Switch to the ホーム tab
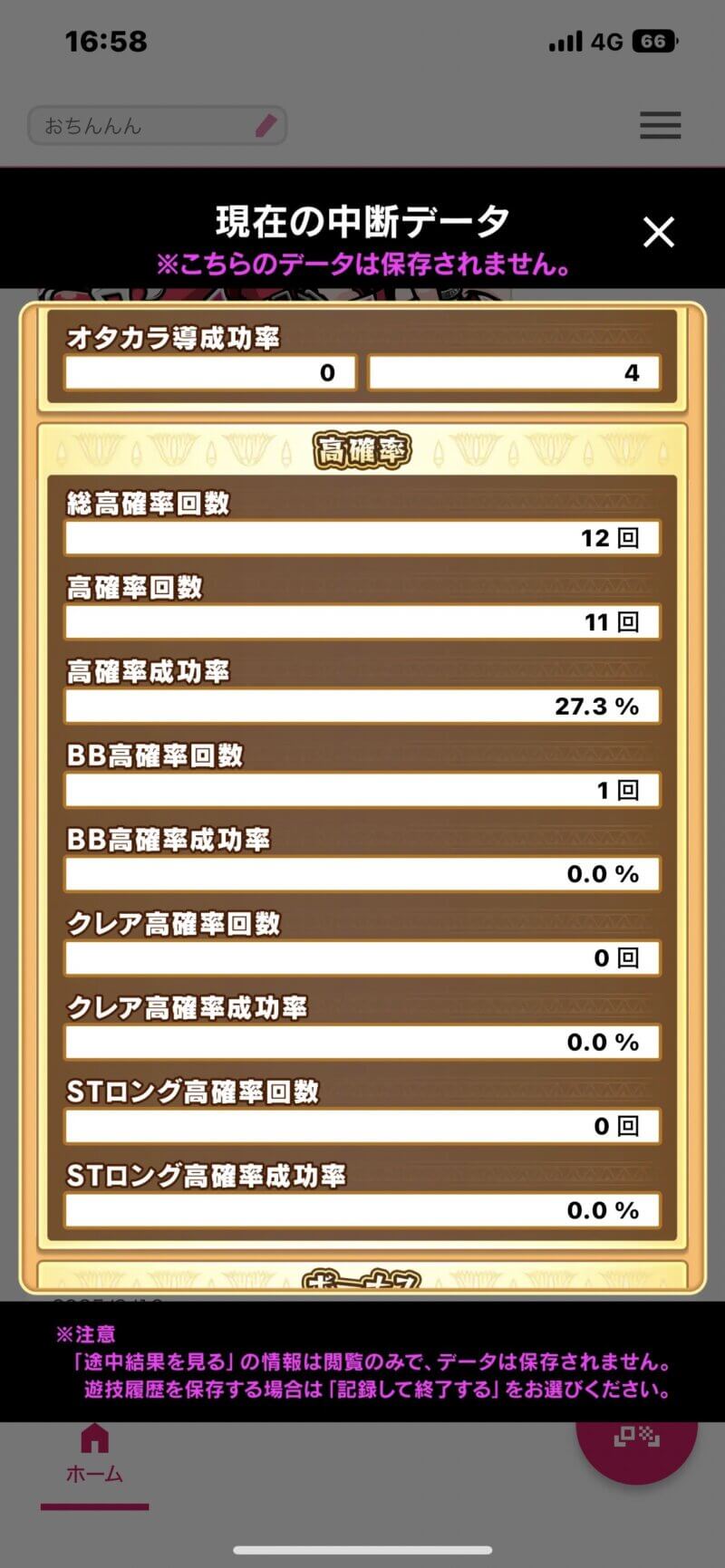Image resolution: width=725 pixels, height=1568 pixels. point(94,1455)
